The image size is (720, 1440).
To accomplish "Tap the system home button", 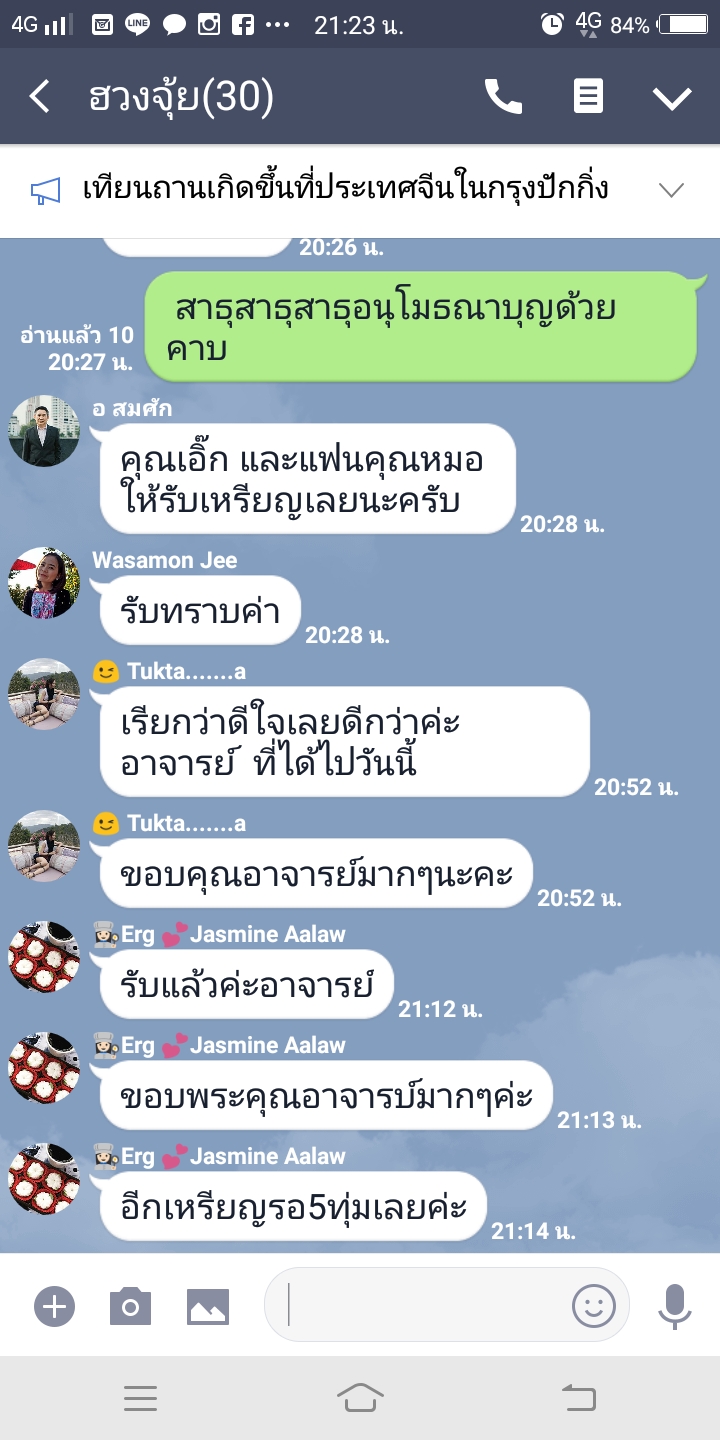I will [360, 1398].
